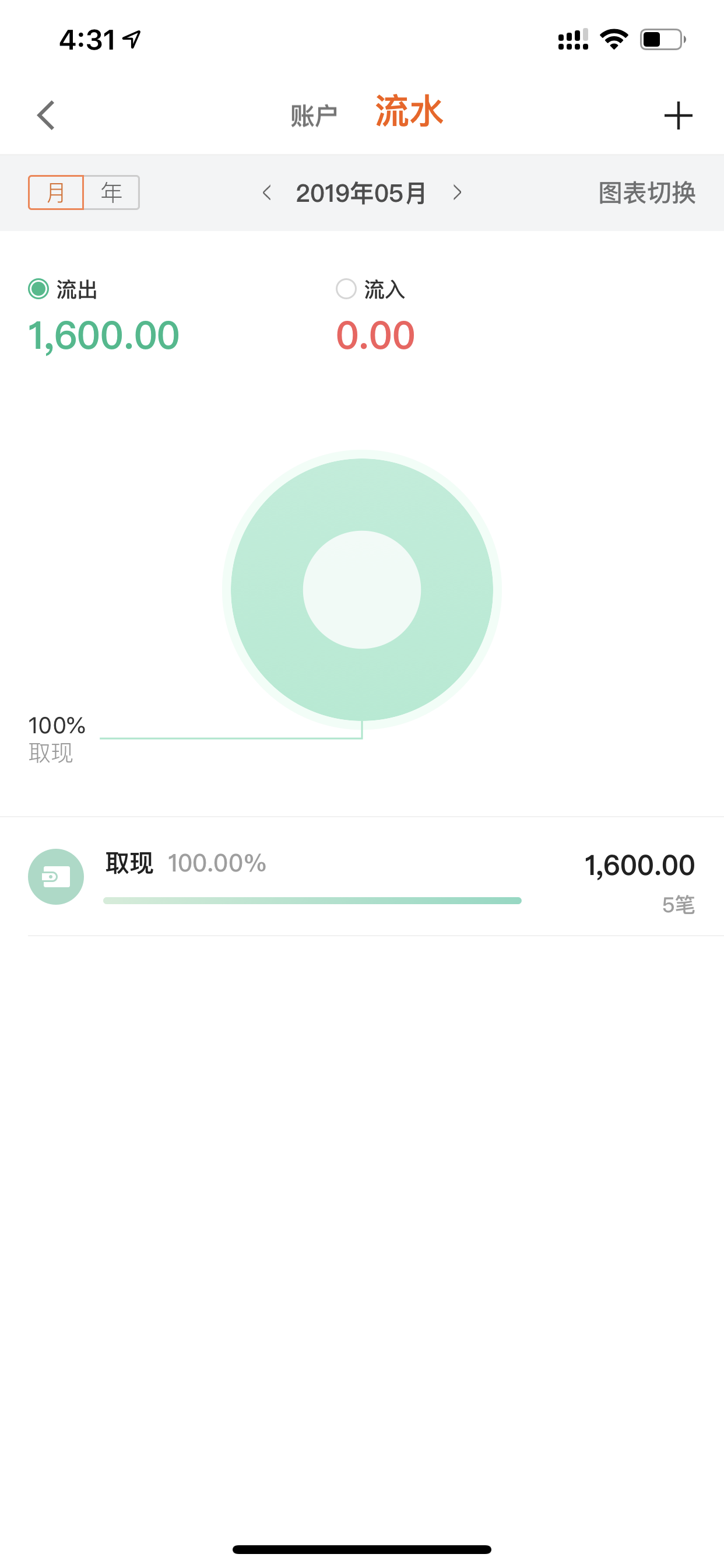Tap 图表切换 to switch chart type
Screen dimensions: 724x1568
point(646,193)
